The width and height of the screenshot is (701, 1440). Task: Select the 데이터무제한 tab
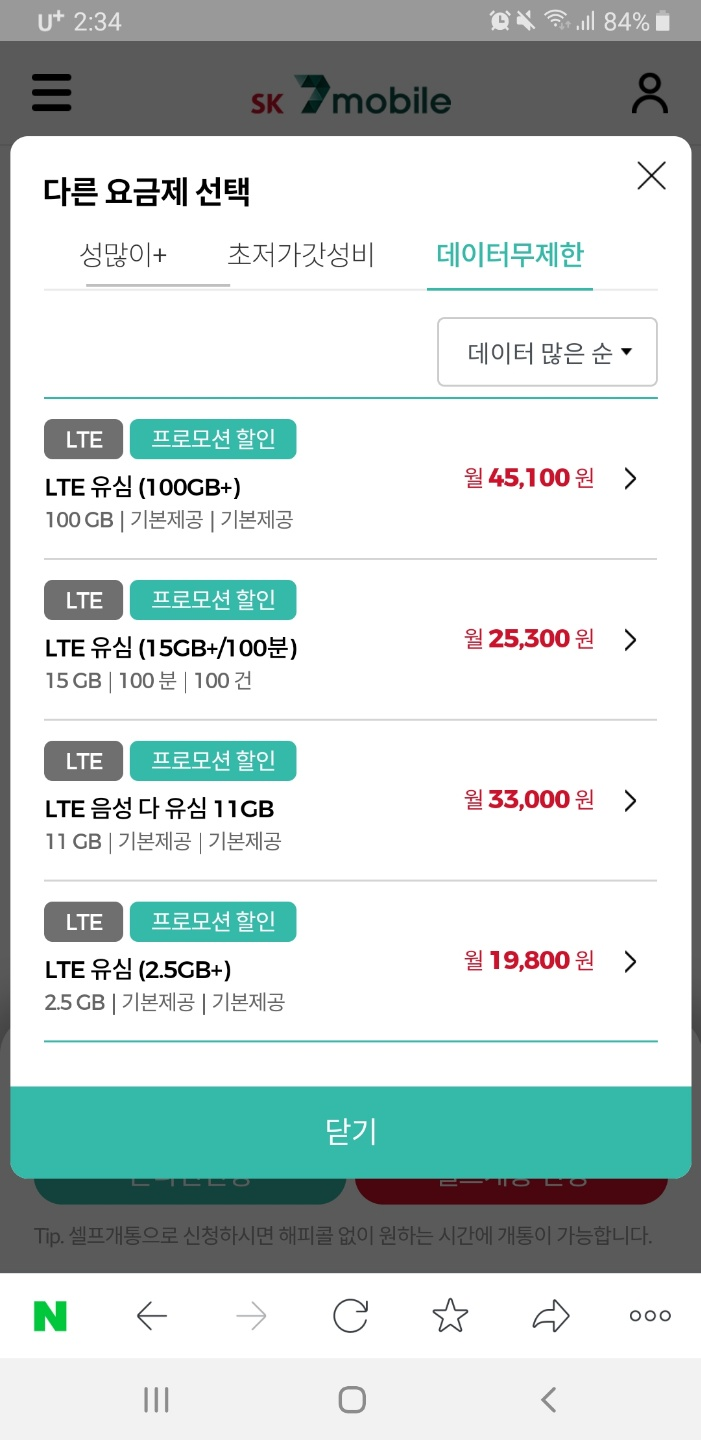510,254
